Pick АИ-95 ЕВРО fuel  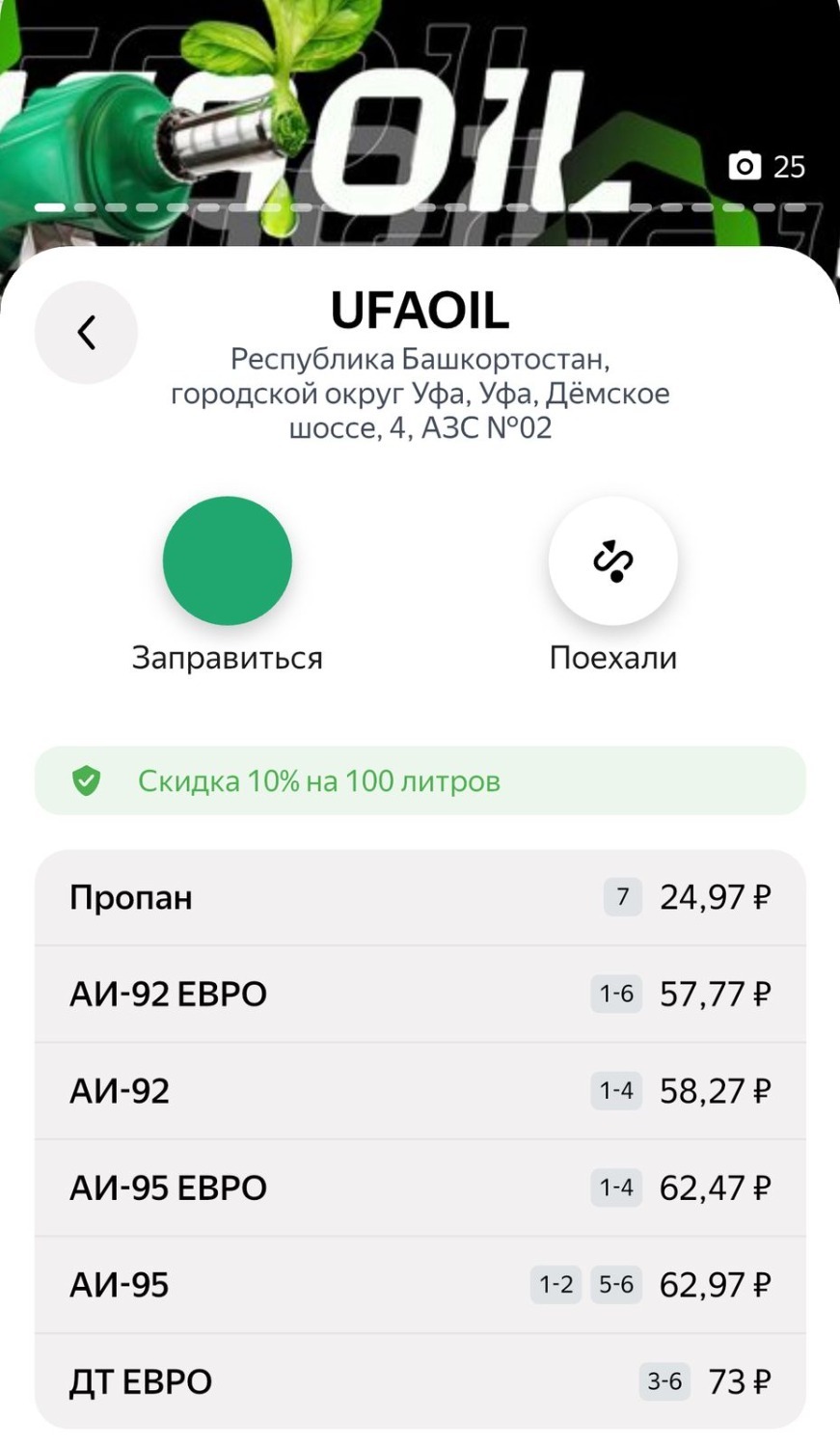pos(420,1188)
